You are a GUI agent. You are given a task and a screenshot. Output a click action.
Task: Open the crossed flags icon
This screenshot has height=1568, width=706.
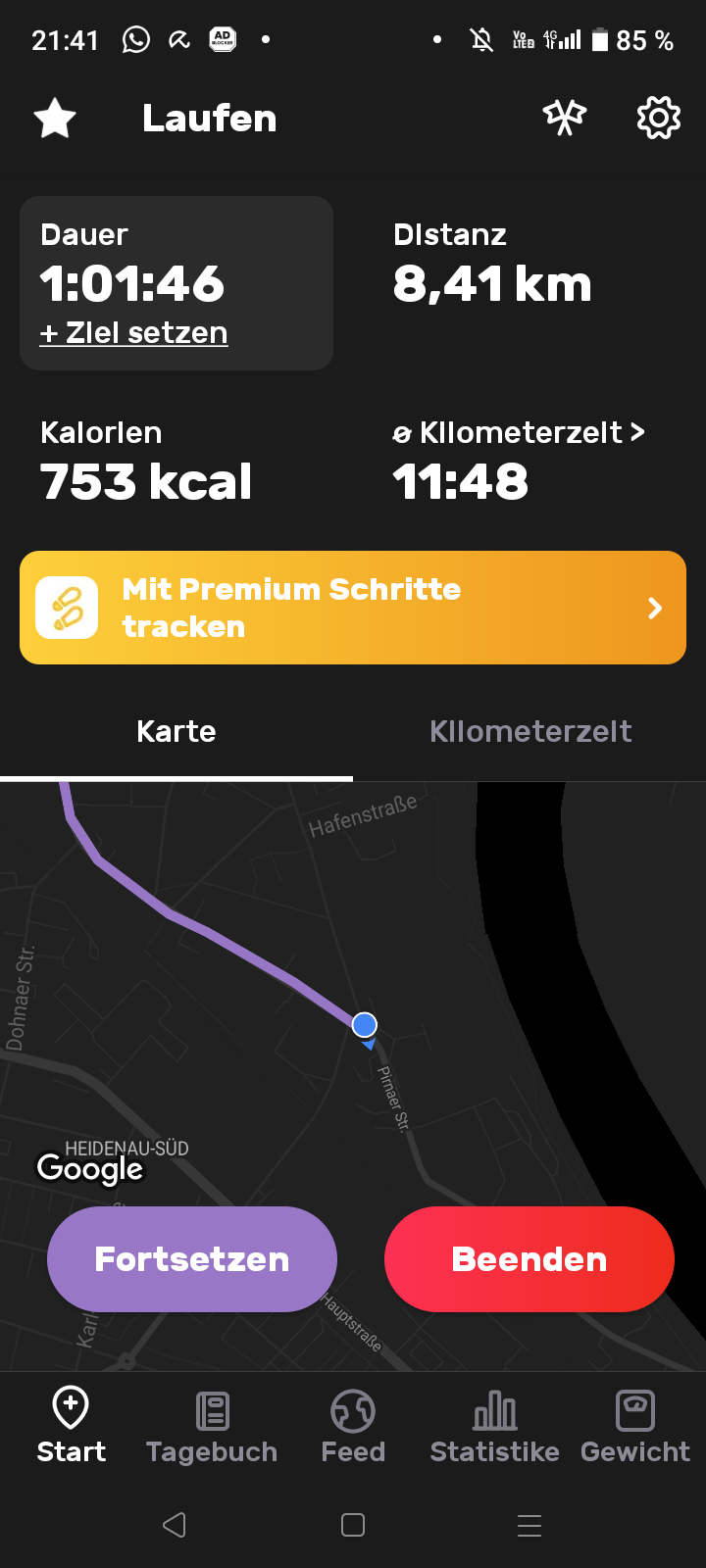pyautogui.click(x=565, y=119)
